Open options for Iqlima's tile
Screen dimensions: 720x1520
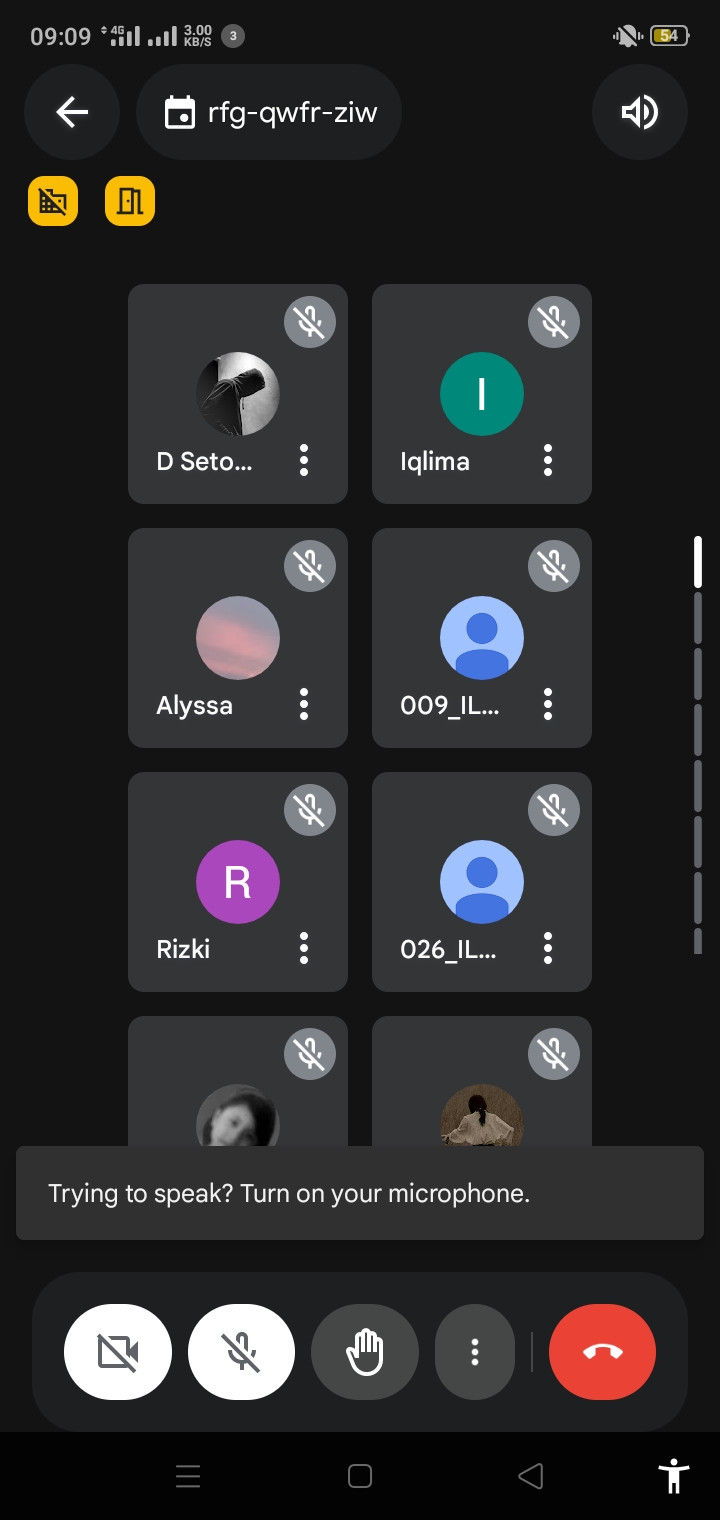548,460
